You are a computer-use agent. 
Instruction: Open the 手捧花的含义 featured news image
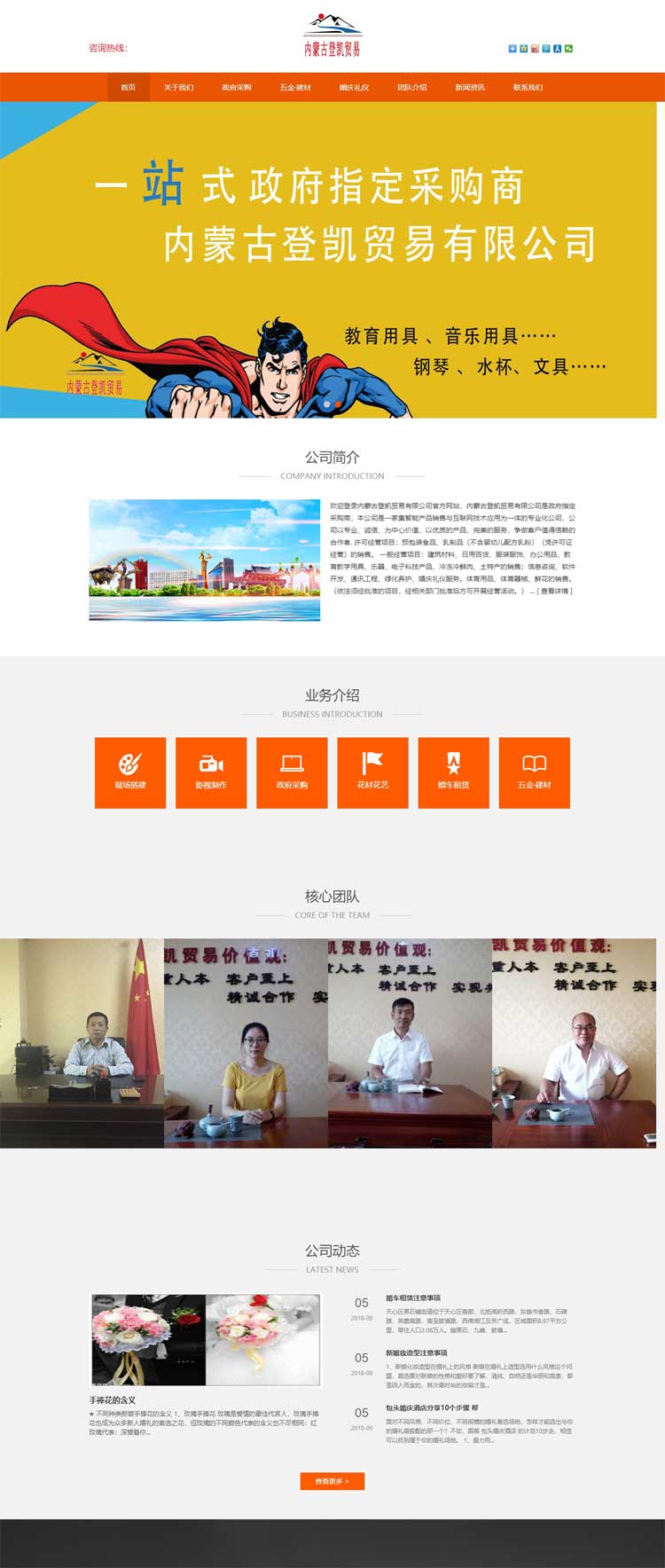205,1339
